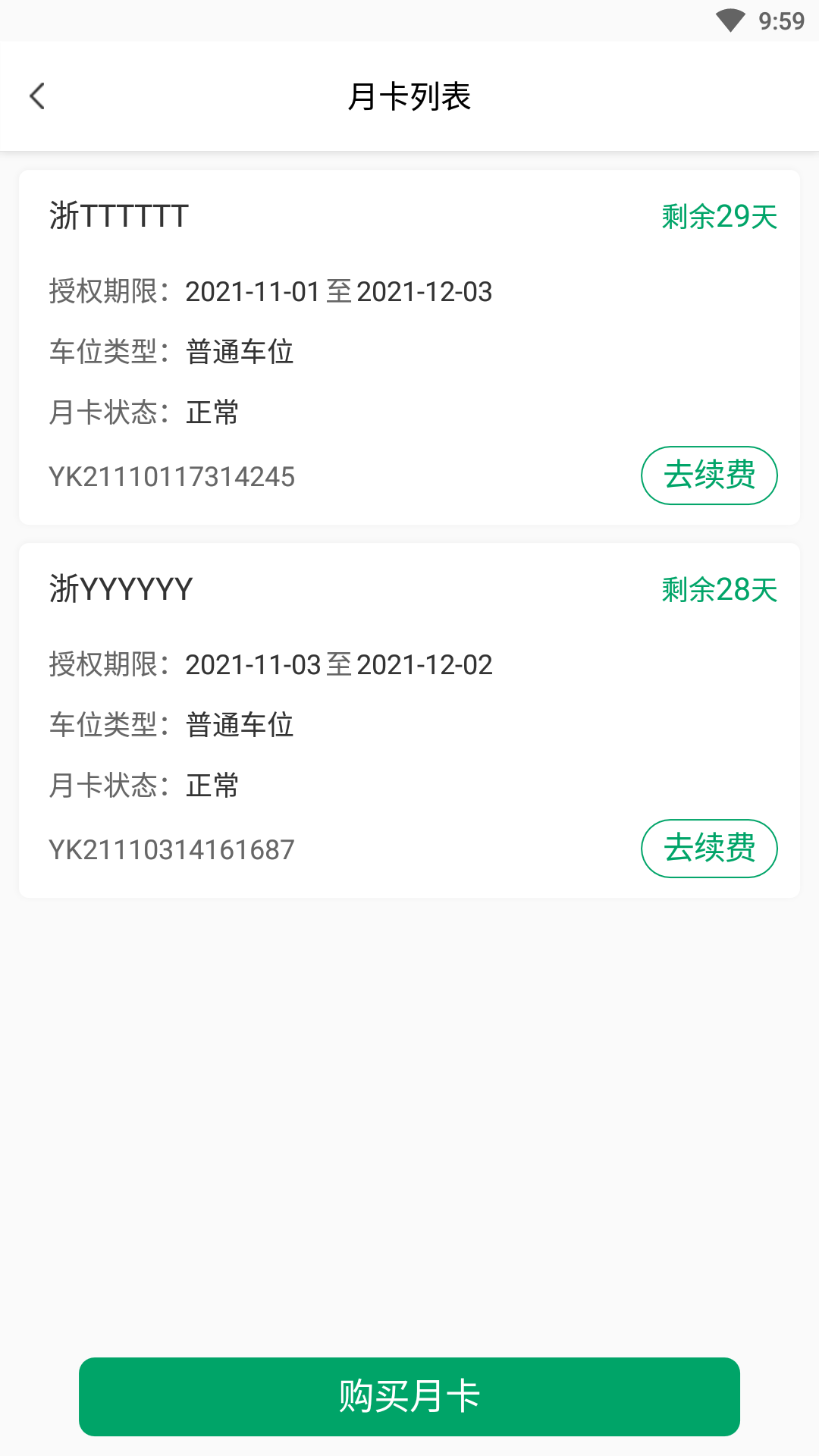The width and height of the screenshot is (819, 1456).
Task: Tap the 购买月卡 button at bottom
Action: (409, 1397)
